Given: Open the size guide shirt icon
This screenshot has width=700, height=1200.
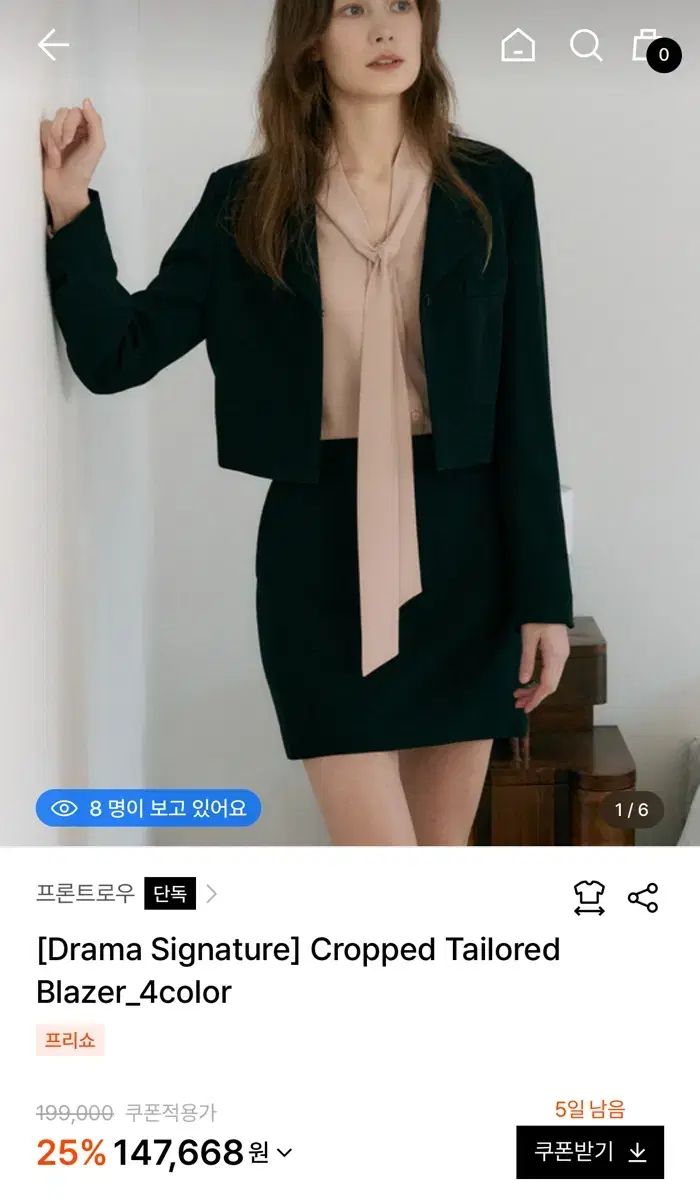Looking at the screenshot, I should [589, 897].
